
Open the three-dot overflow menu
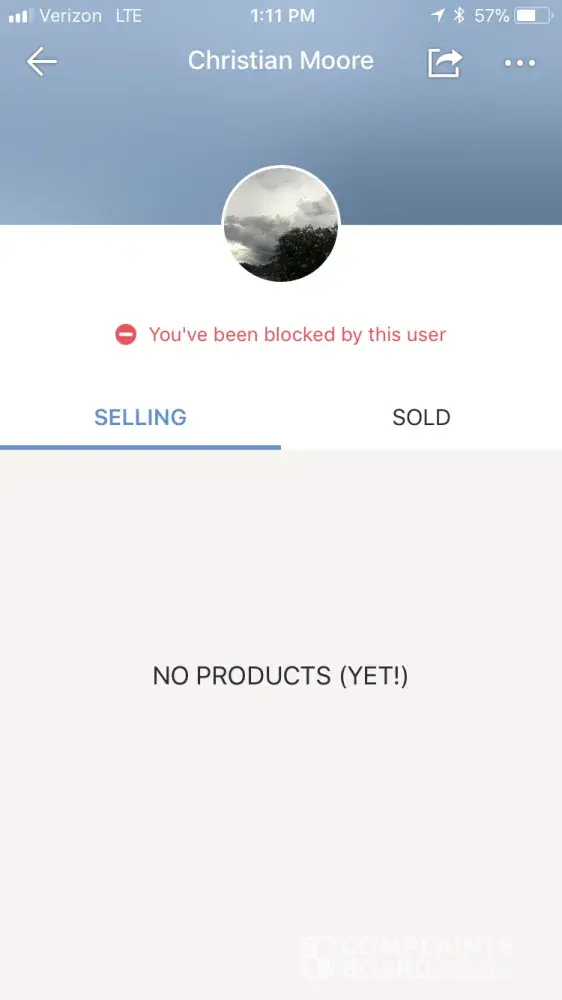tap(520, 63)
